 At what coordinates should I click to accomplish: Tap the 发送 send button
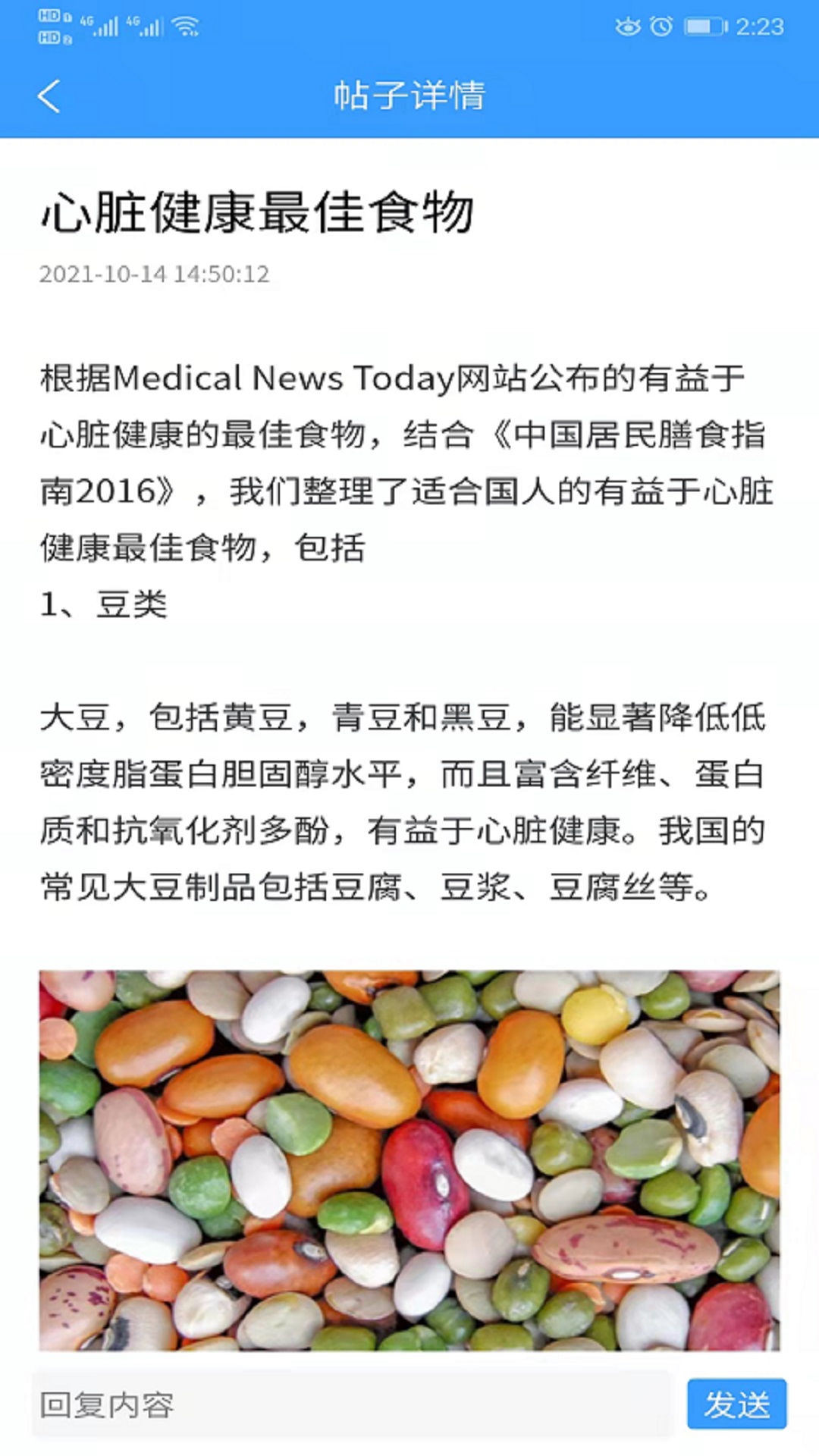click(x=736, y=1404)
